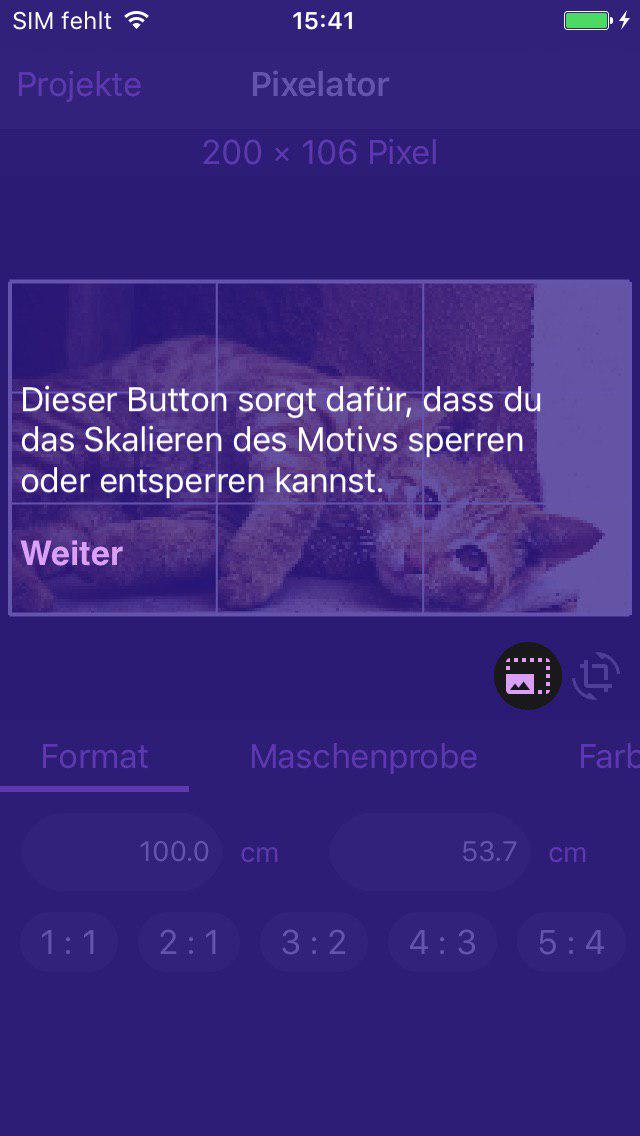The height and width of the screenshot is (1136, 640).
Task: Choose the 1 : 1 aspect ratio
Action: (x=69, y=942)
